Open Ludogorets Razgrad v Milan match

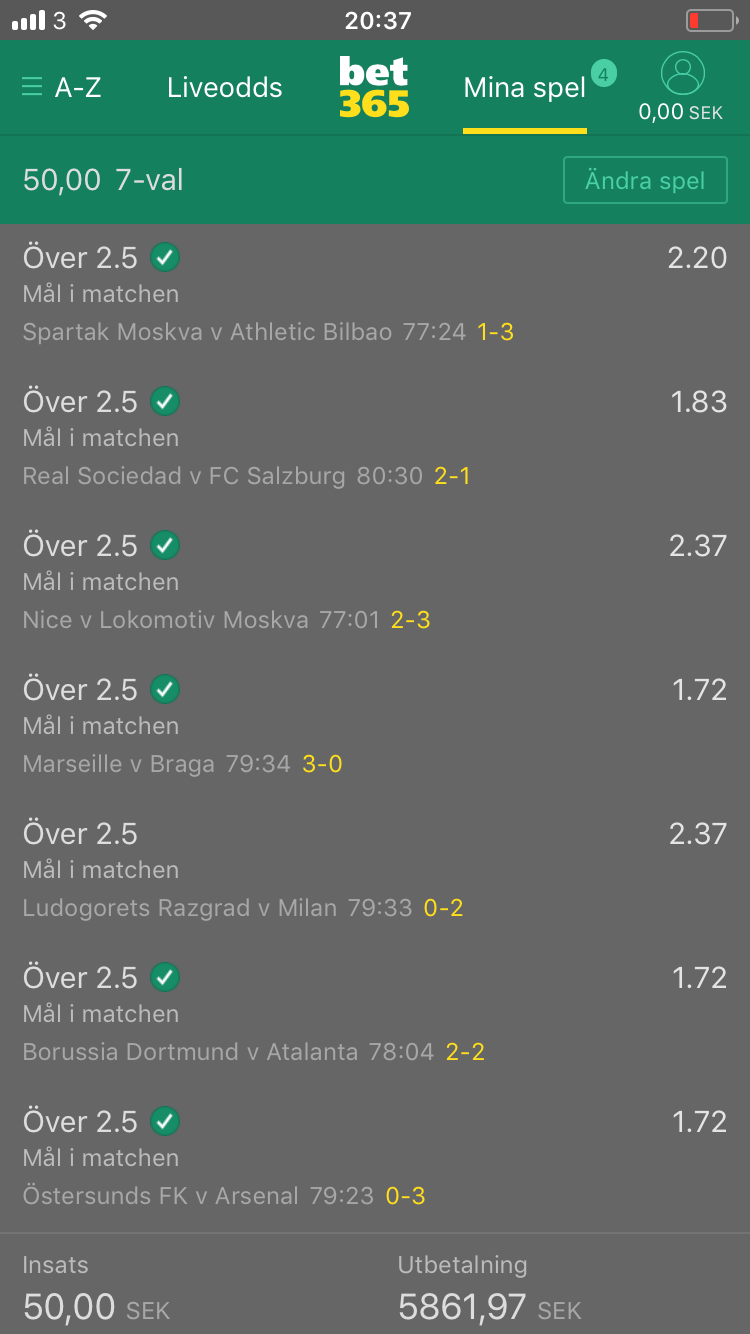click(180, 908)
